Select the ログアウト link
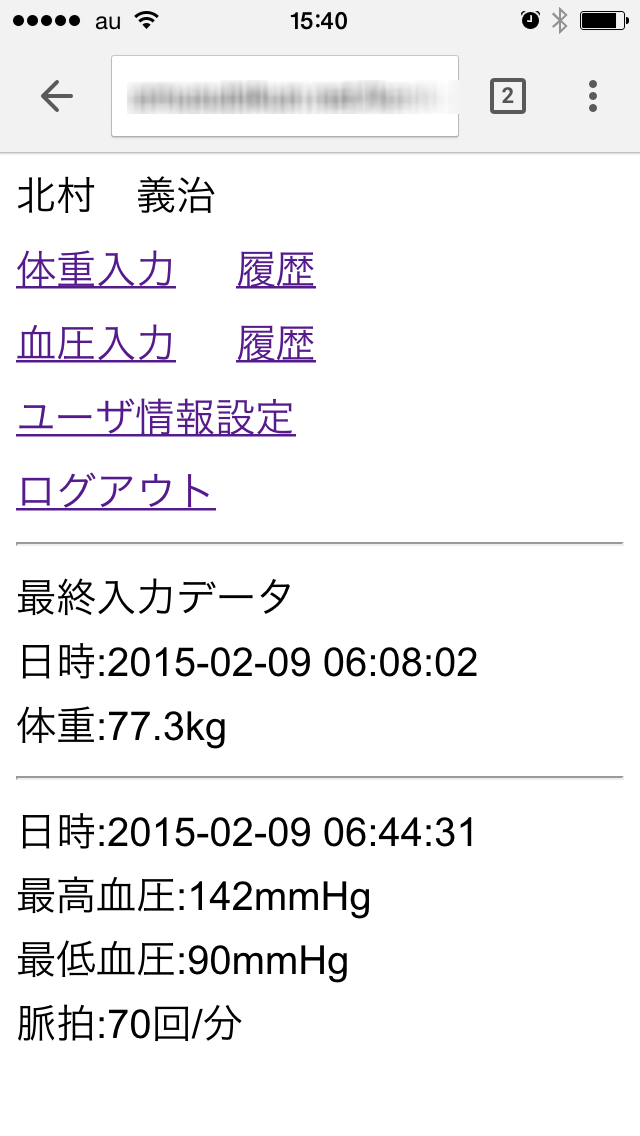The height and width of the screenshot is (1136, 640). (x=116, y=492)
